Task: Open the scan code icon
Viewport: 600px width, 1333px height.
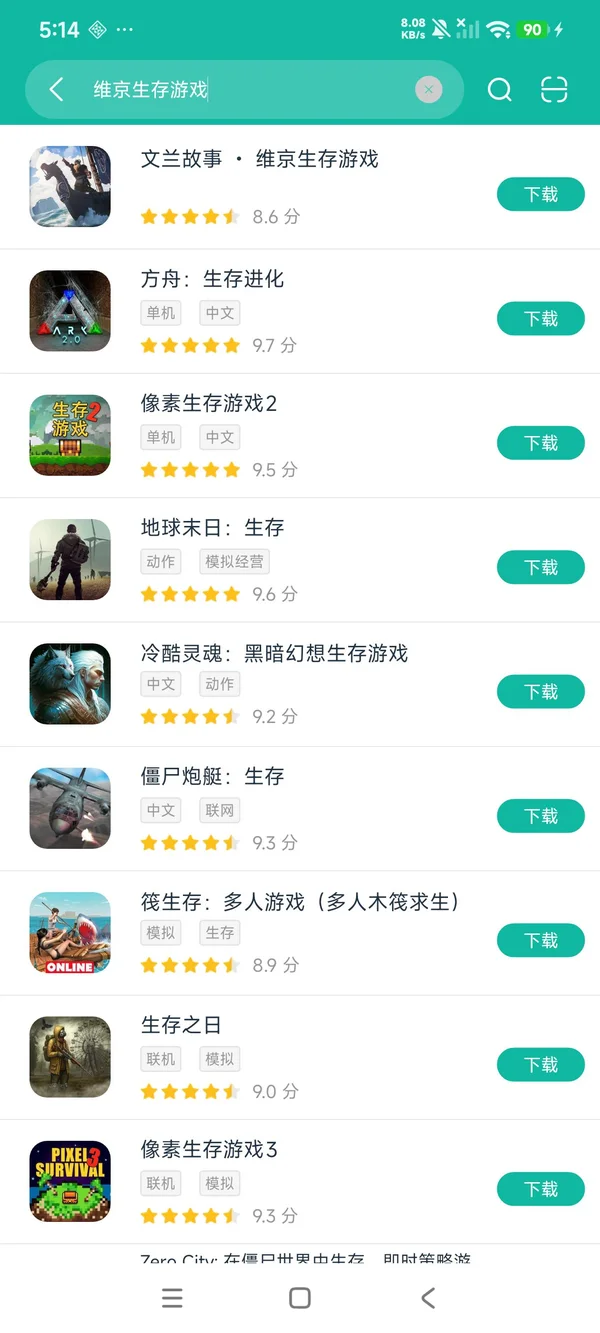Action: 554,90
